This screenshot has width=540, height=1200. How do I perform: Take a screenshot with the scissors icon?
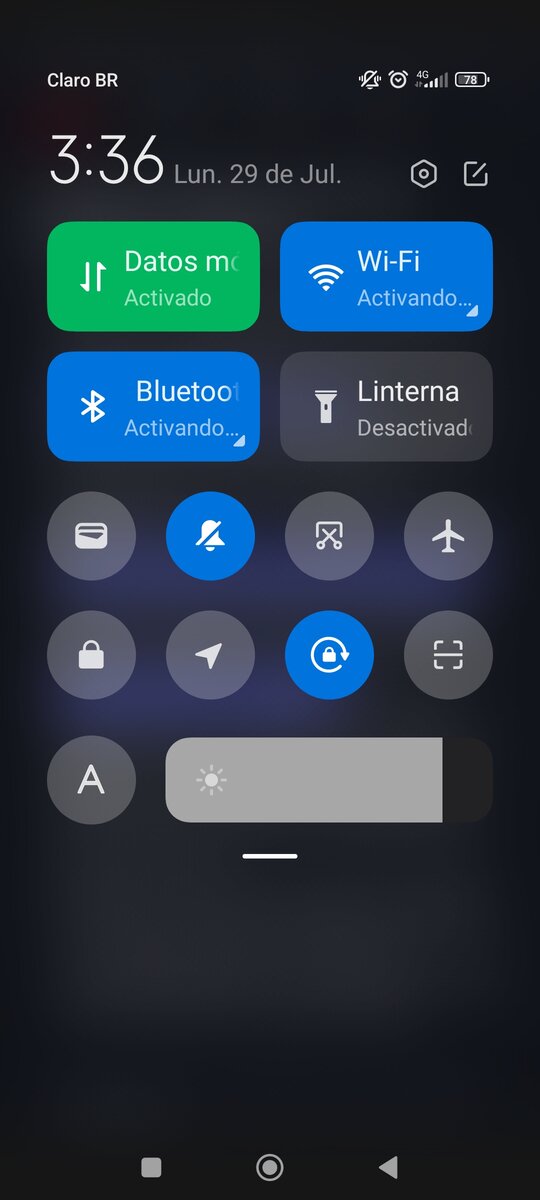(329, 536)
